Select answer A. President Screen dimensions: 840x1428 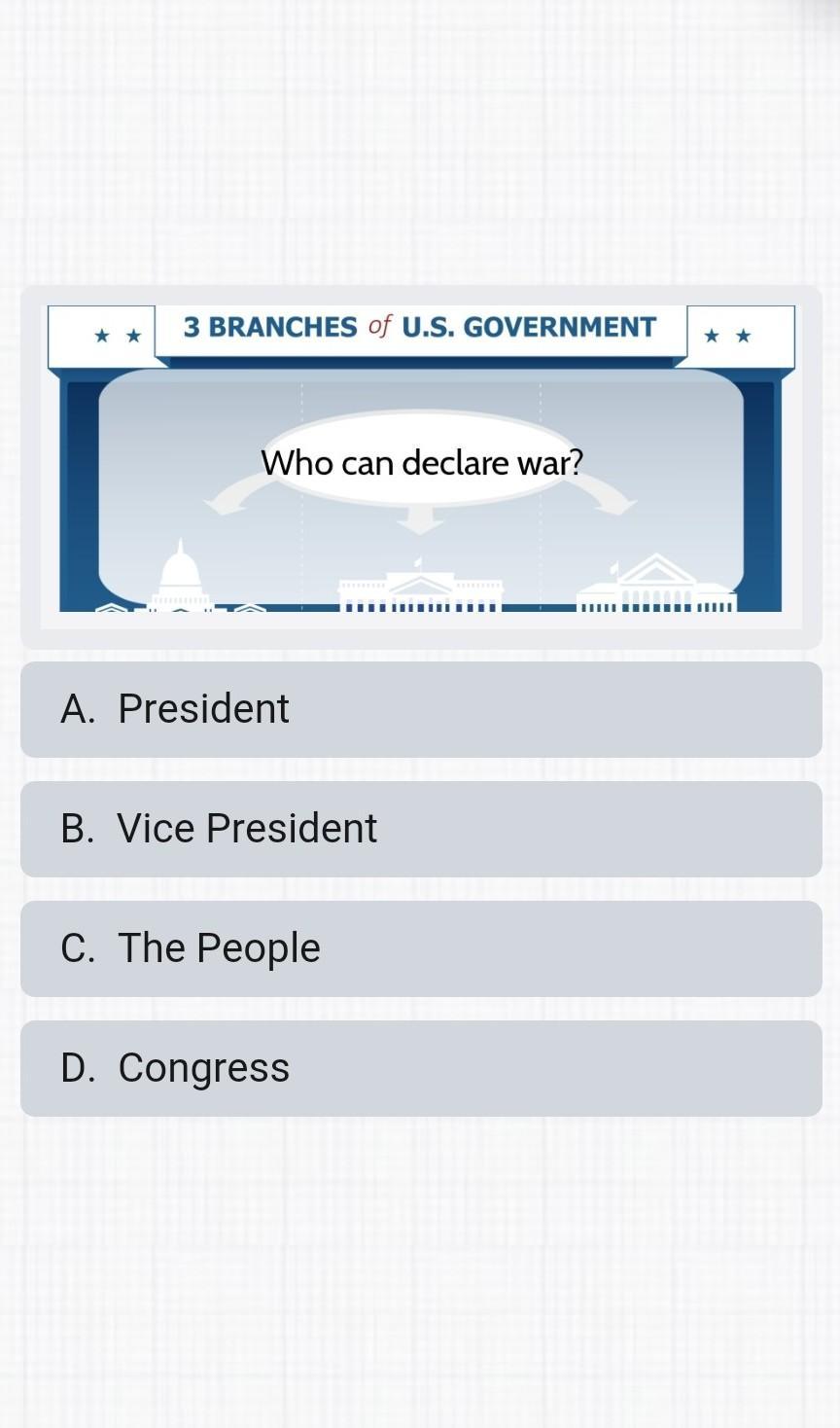[421, 709]
